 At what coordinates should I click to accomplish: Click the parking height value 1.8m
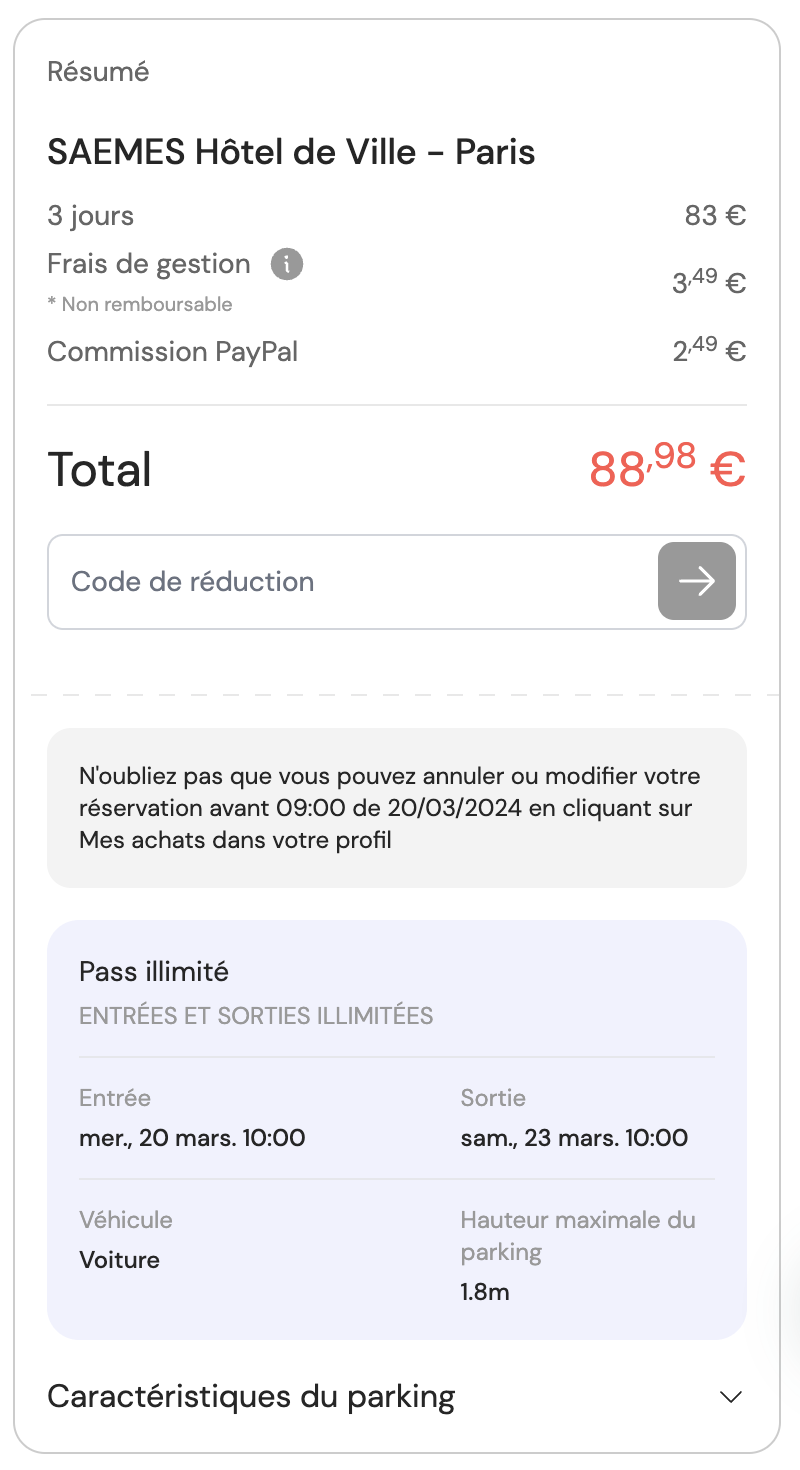[x=483, y=1292]
